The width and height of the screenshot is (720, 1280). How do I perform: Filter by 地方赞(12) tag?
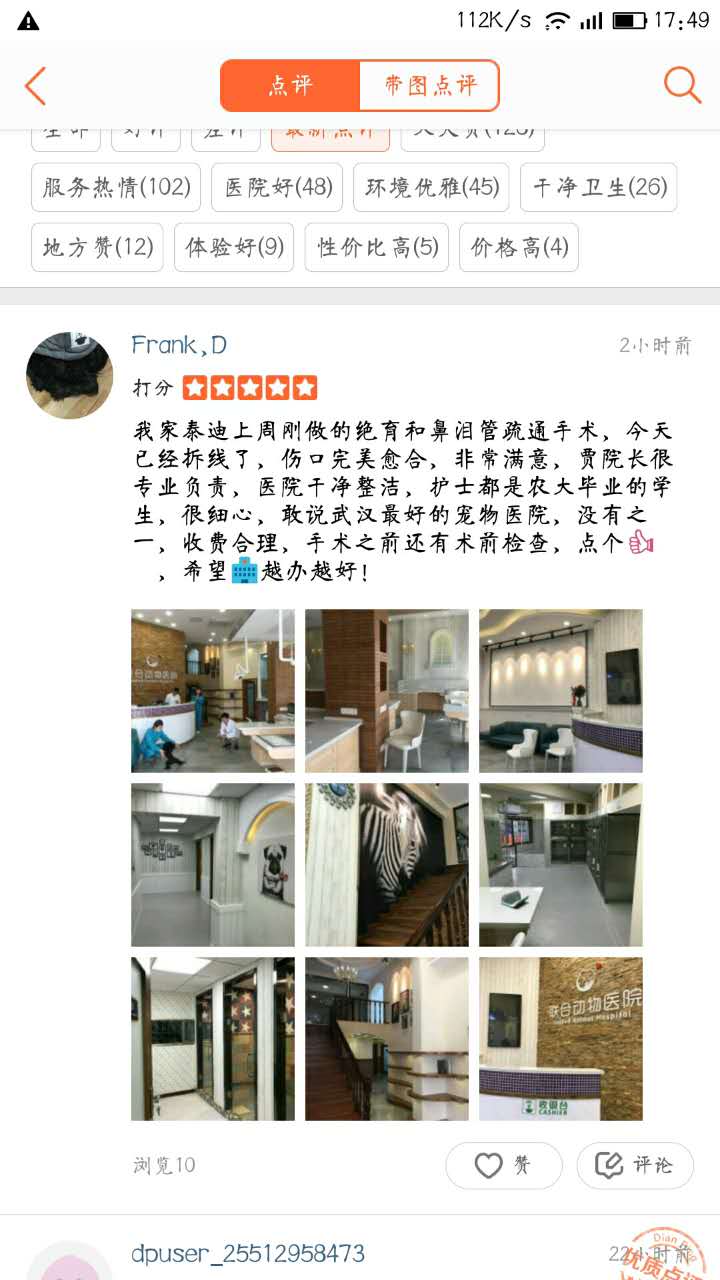(97, 247)
